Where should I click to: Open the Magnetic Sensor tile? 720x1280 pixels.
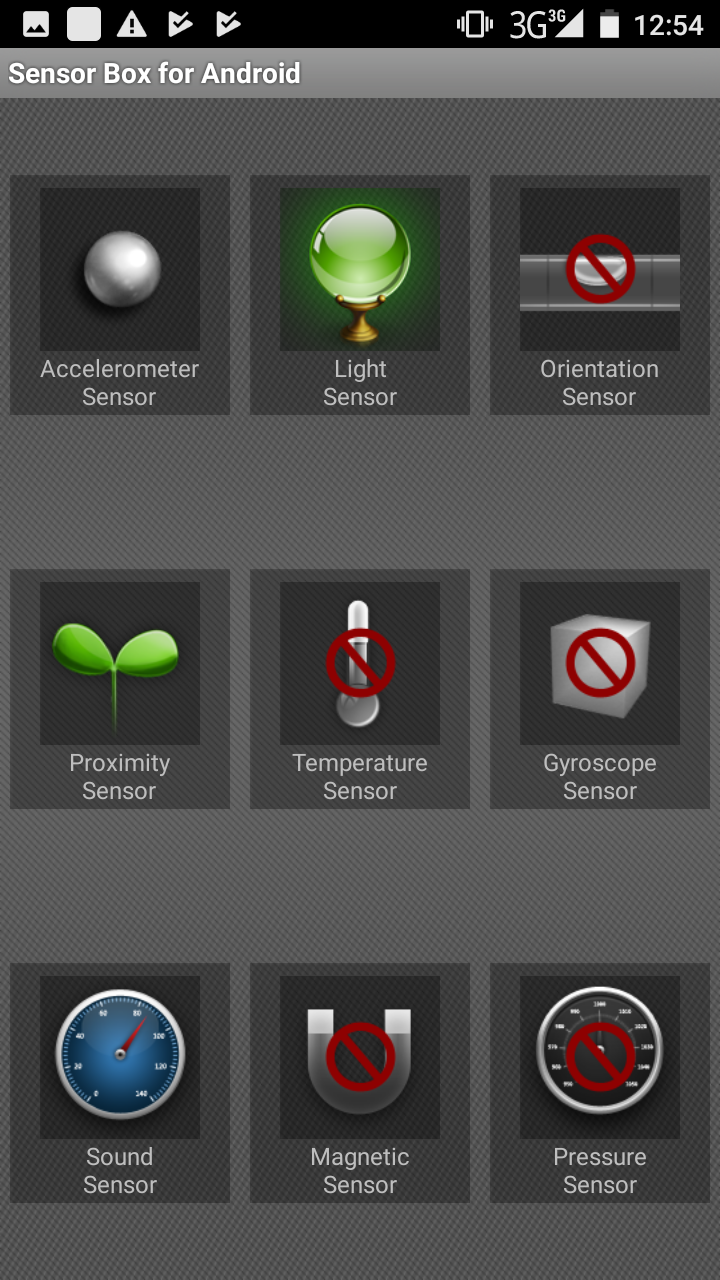pos(360,1083)
